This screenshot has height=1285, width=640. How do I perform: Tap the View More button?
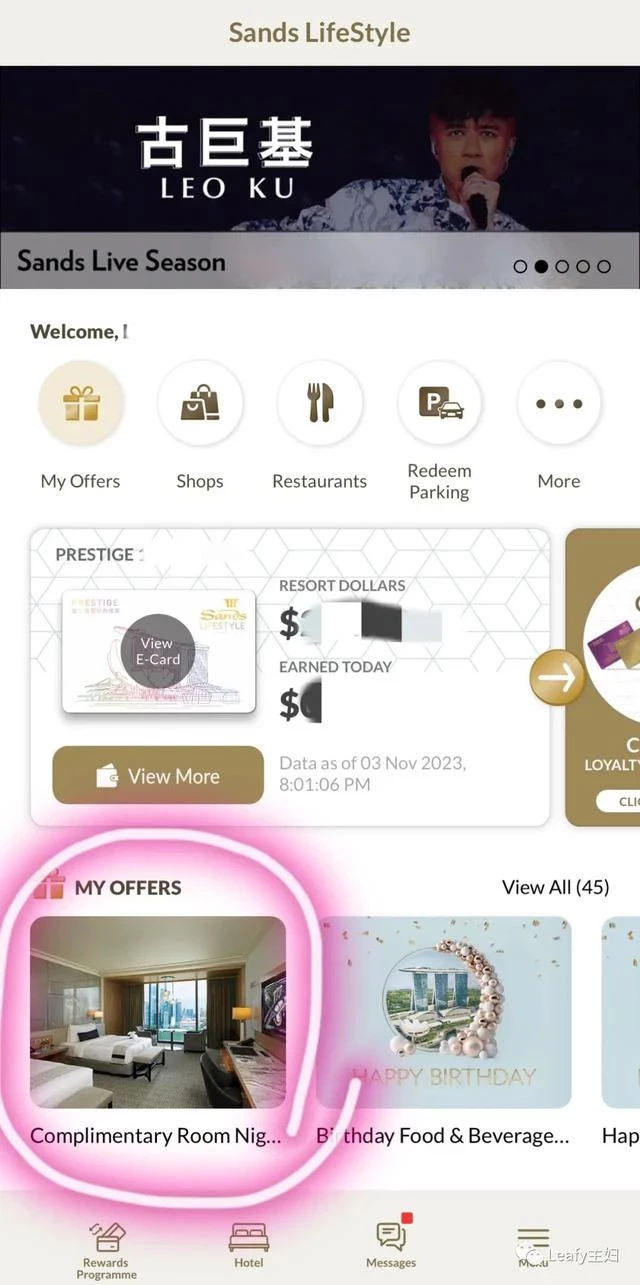158,776
